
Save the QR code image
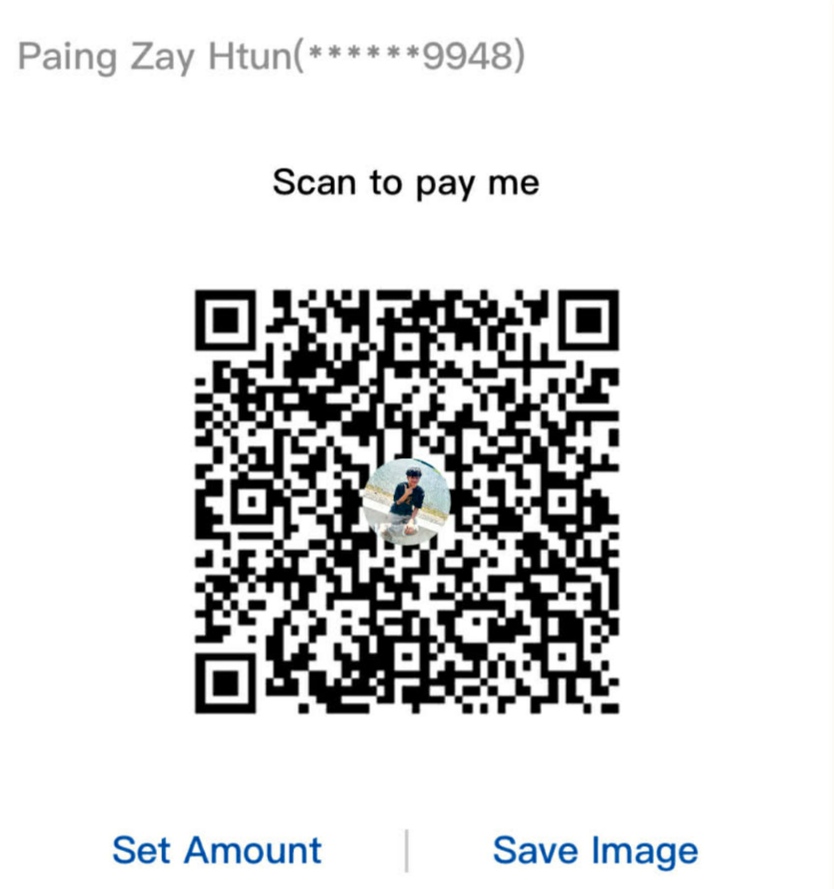tap(595, 850)
